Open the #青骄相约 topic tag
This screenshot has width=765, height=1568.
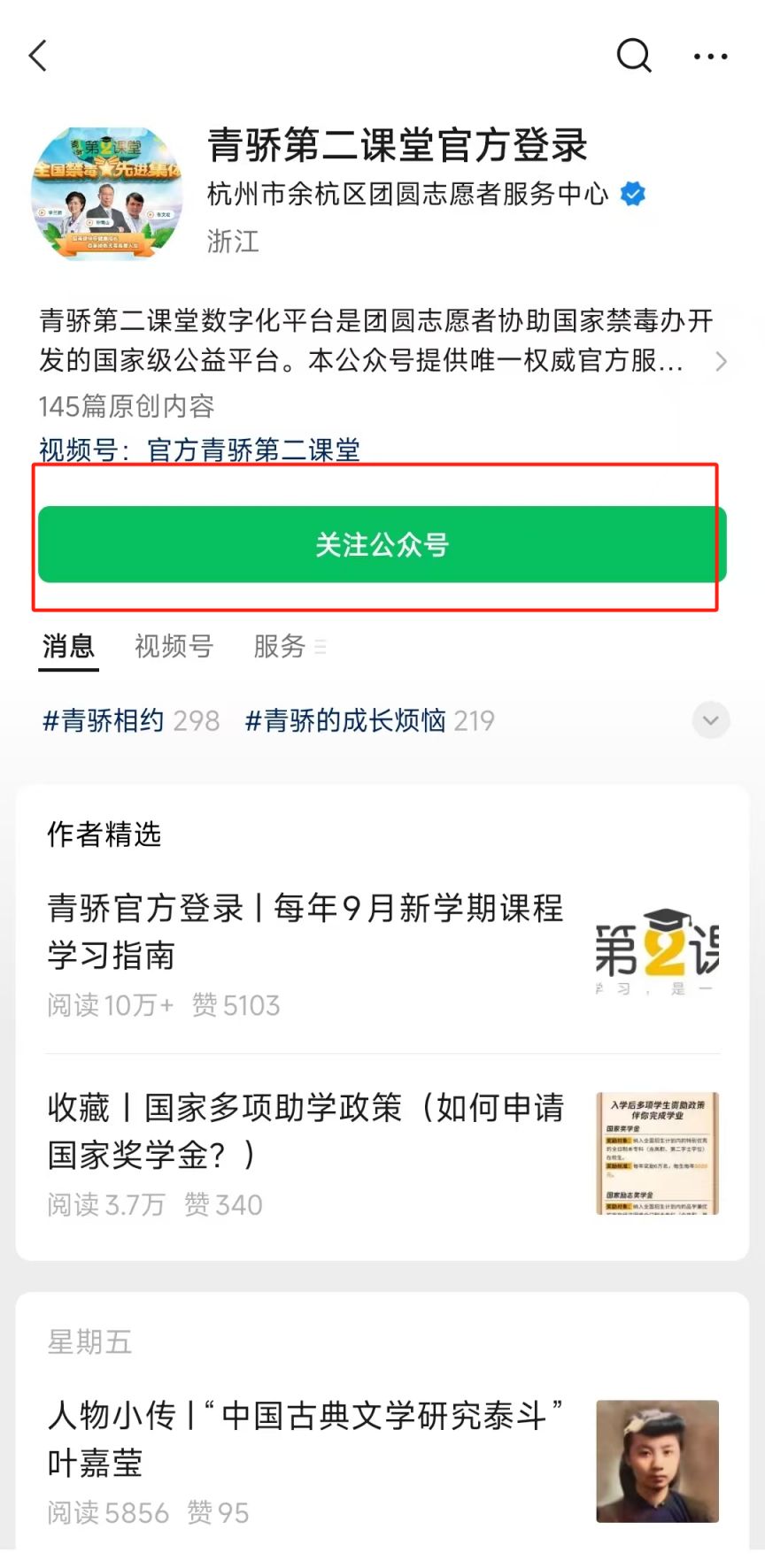130,720
